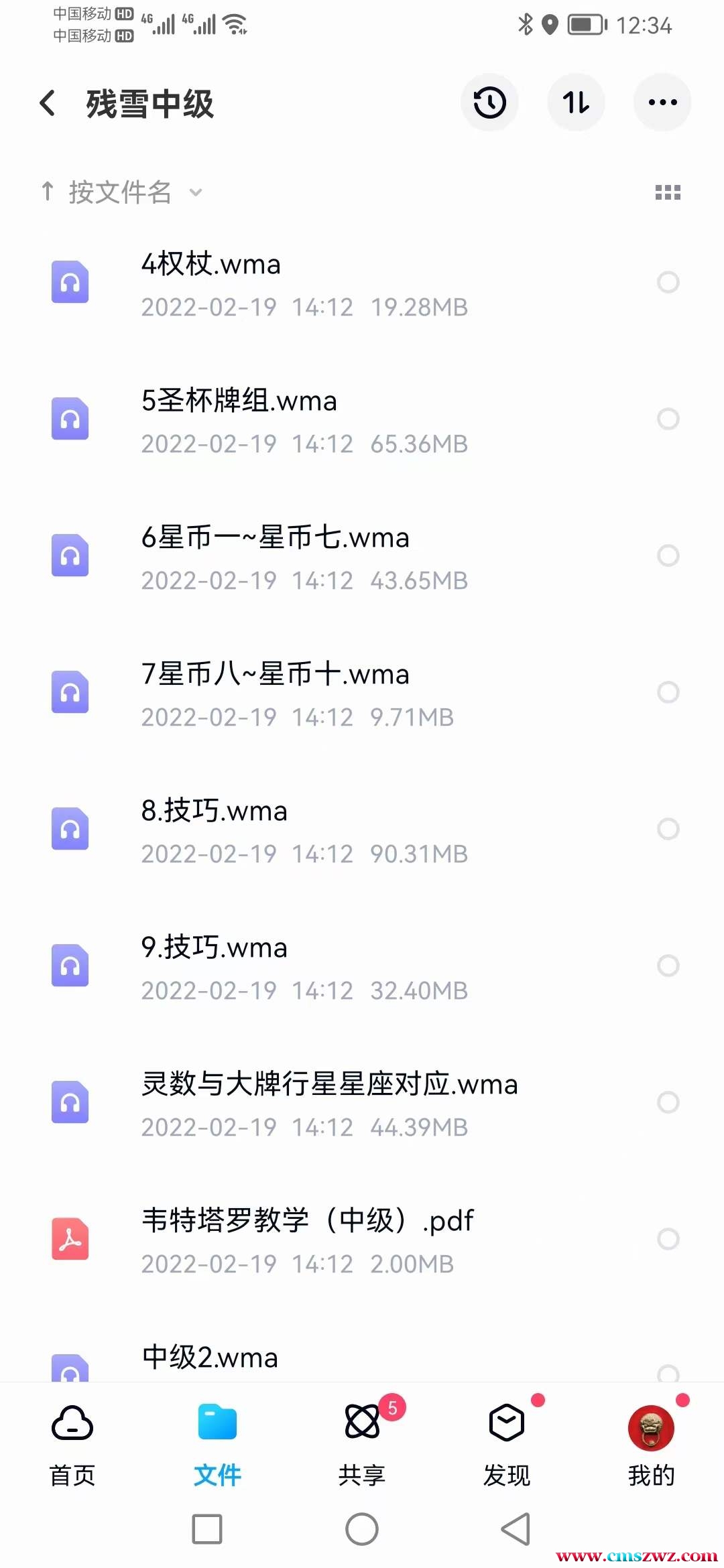Switch to the 共享 tab

click(x=362, y=1443)
